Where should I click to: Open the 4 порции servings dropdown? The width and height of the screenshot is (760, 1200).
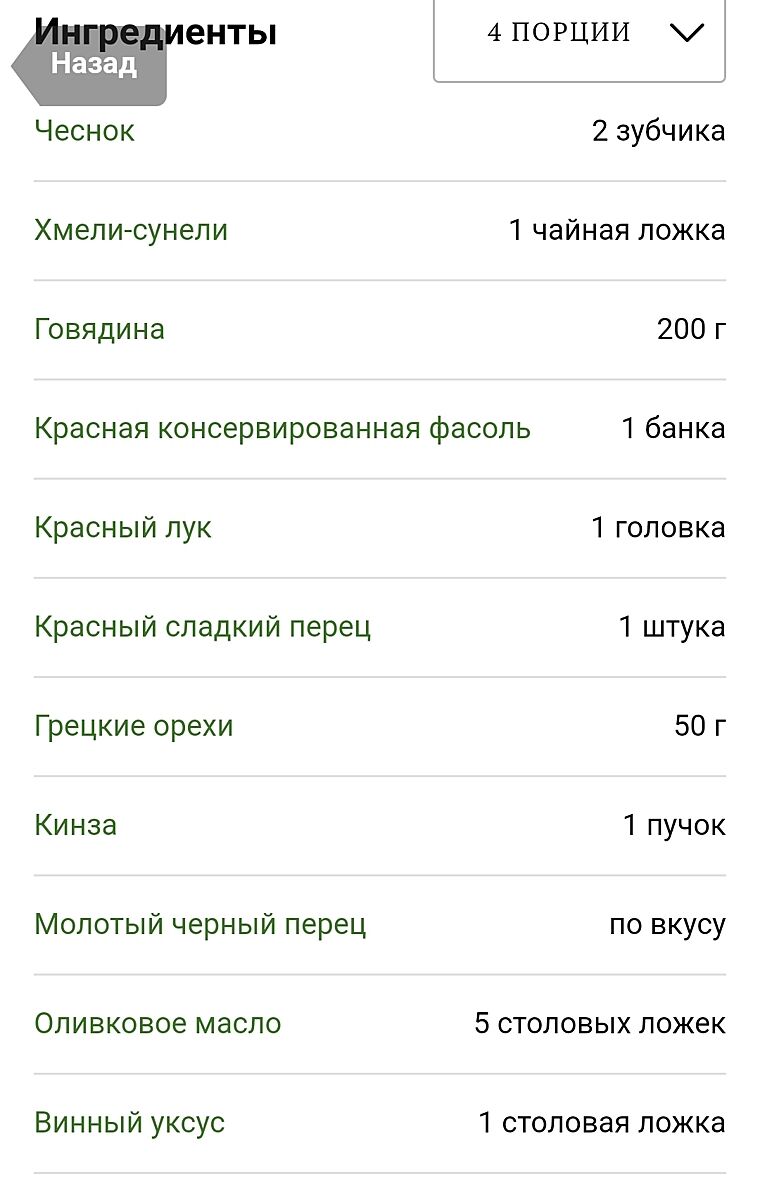579,34
